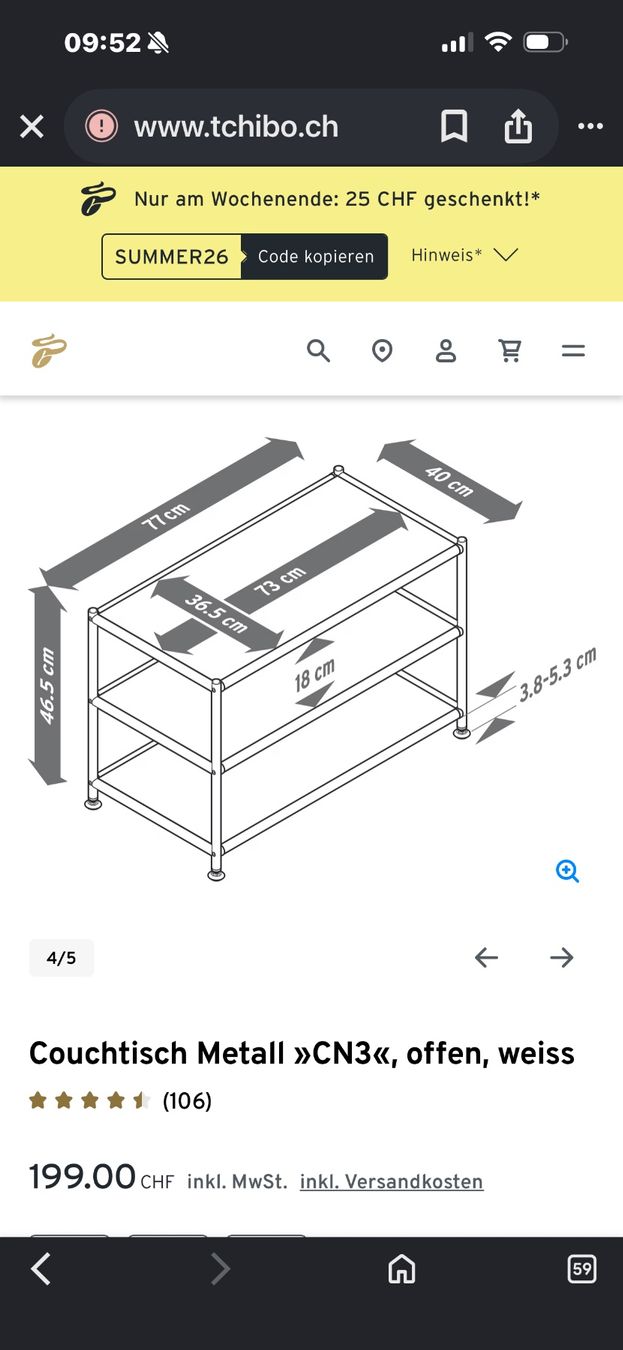The width and height of the screenshot is (623, 1350).
Task: Open the user account icon
Action: 446,351
